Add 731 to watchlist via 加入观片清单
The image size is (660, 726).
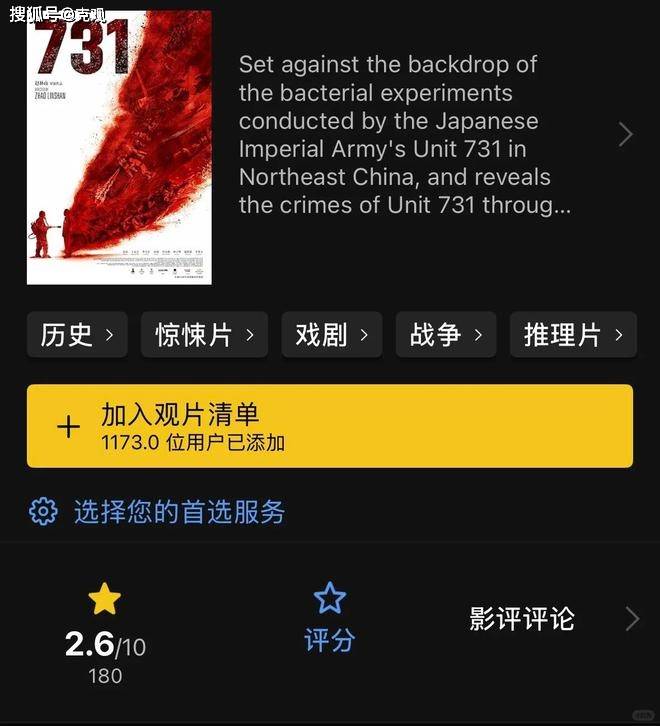[x=329, y=426]
